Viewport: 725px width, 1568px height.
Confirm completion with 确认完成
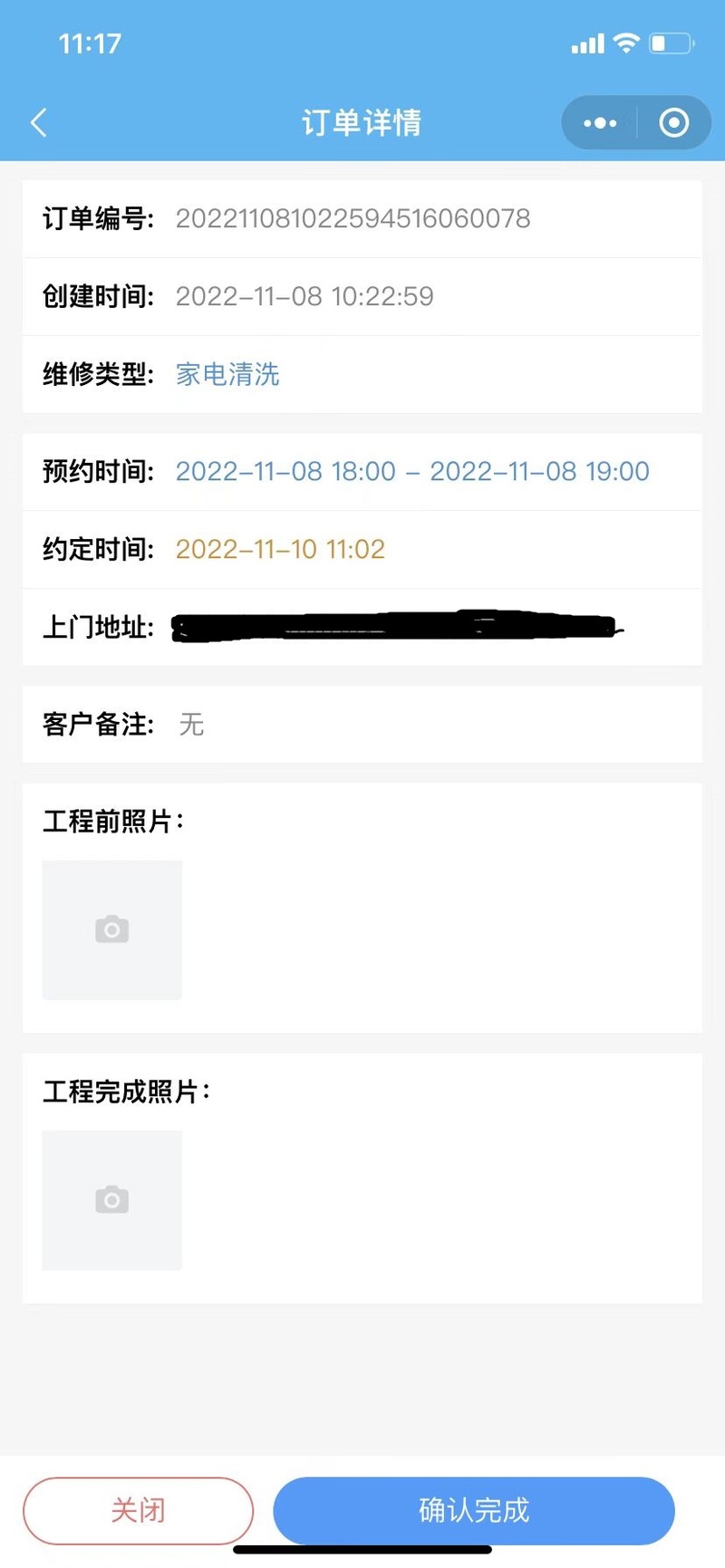pos(474,1510)
